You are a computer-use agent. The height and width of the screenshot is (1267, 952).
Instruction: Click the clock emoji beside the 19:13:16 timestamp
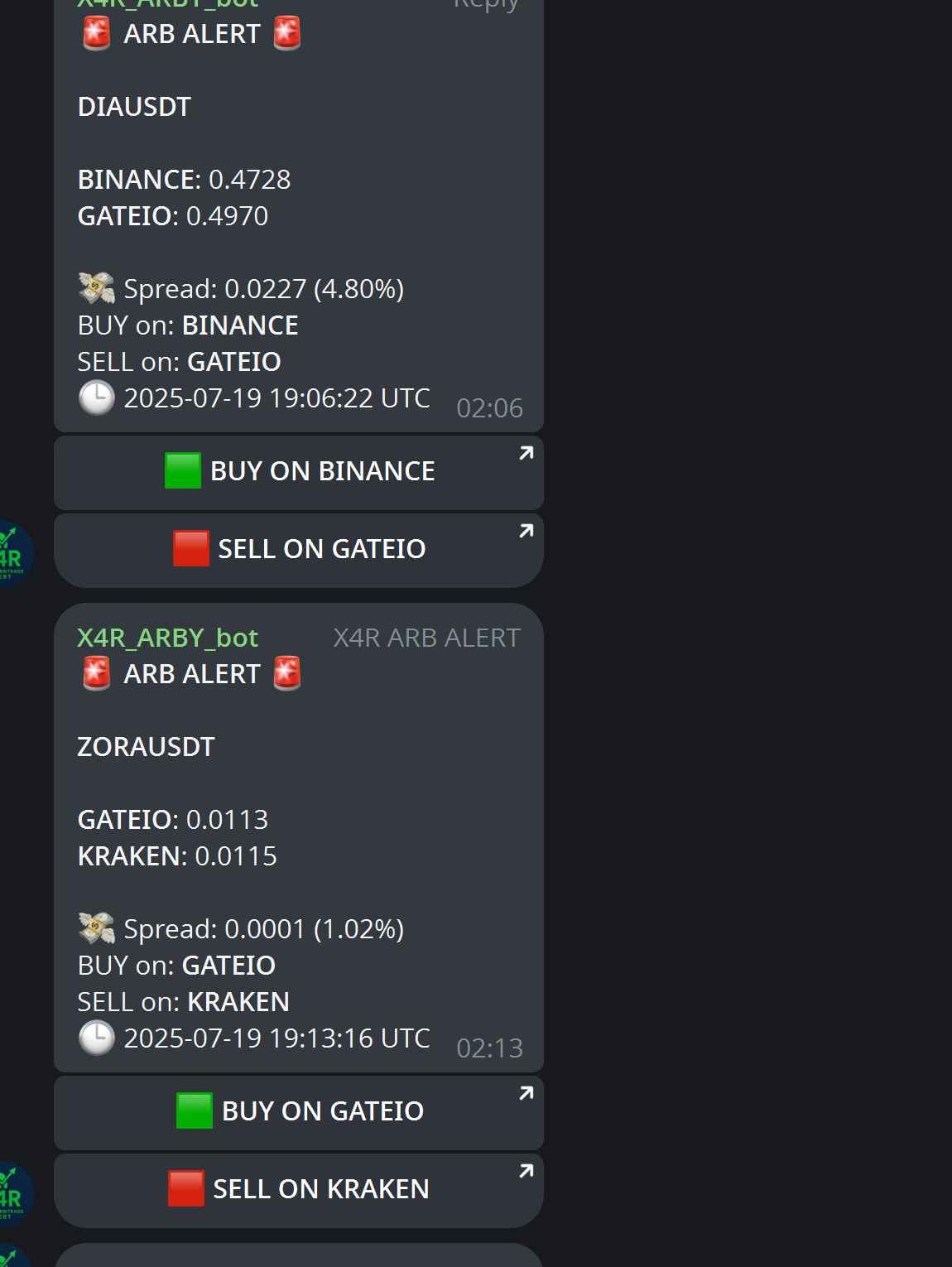point(96,1037)
